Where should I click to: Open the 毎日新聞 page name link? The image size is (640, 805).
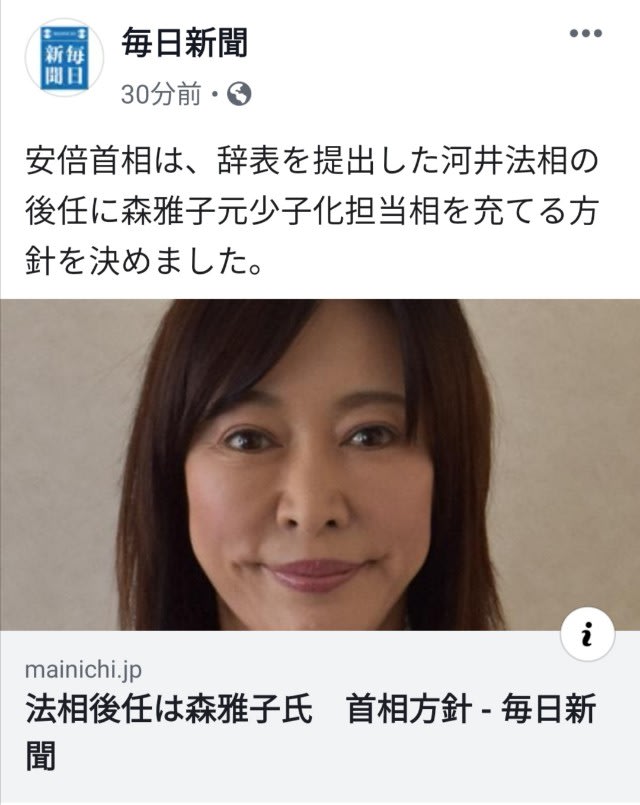click(x=183, y=42)
